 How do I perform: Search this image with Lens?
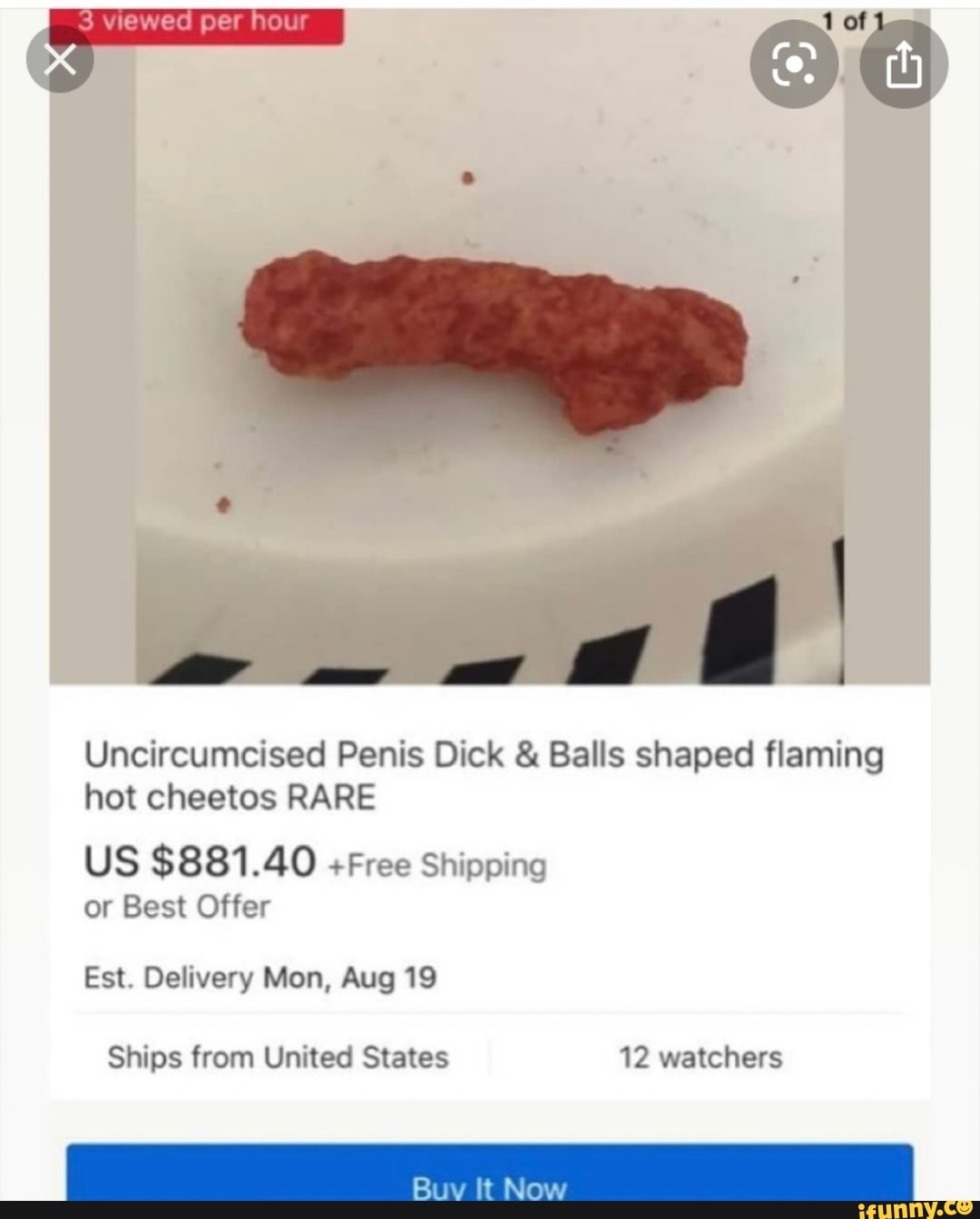(793, 64)
